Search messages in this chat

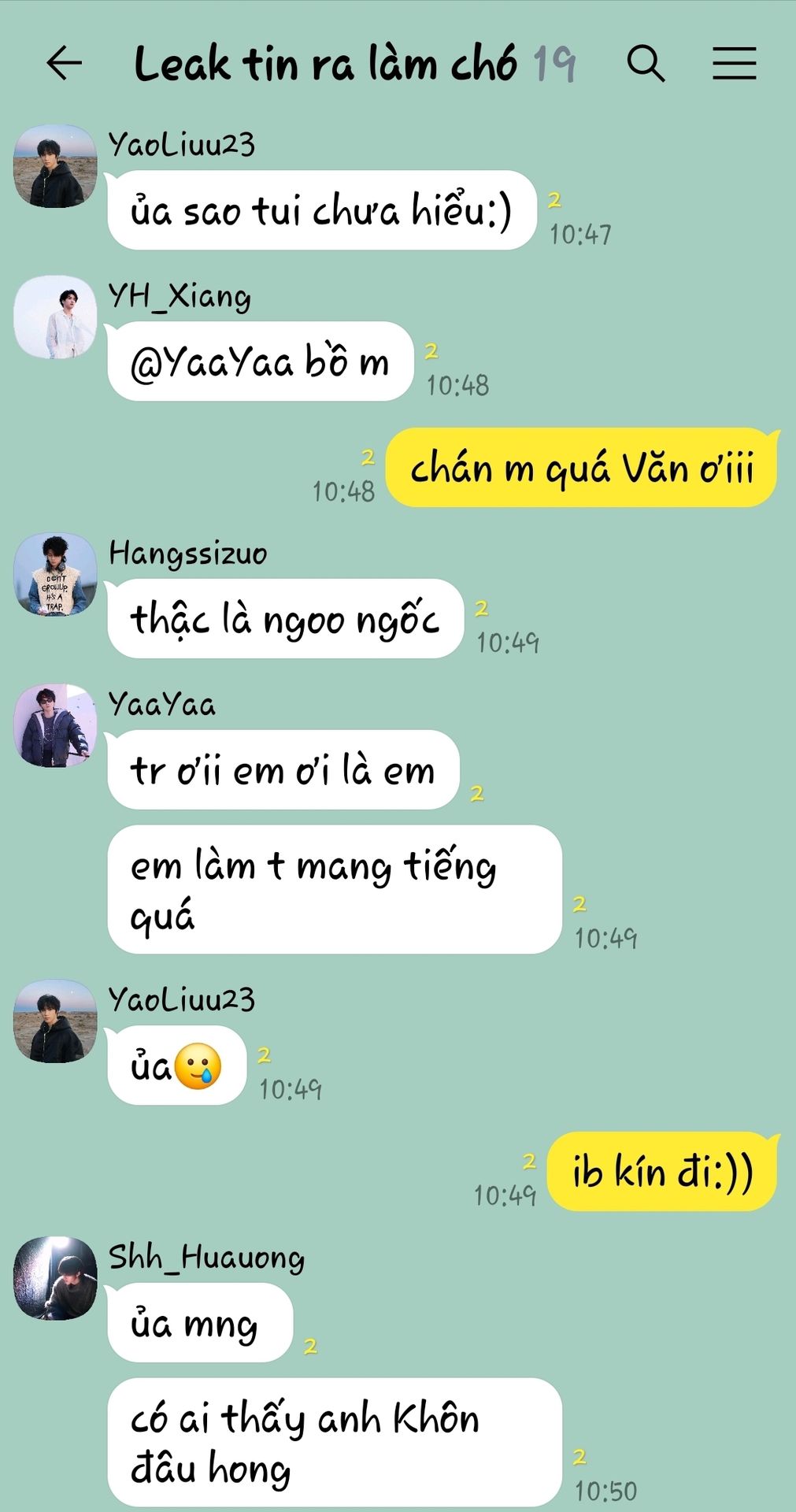click(x=646, y=63)
